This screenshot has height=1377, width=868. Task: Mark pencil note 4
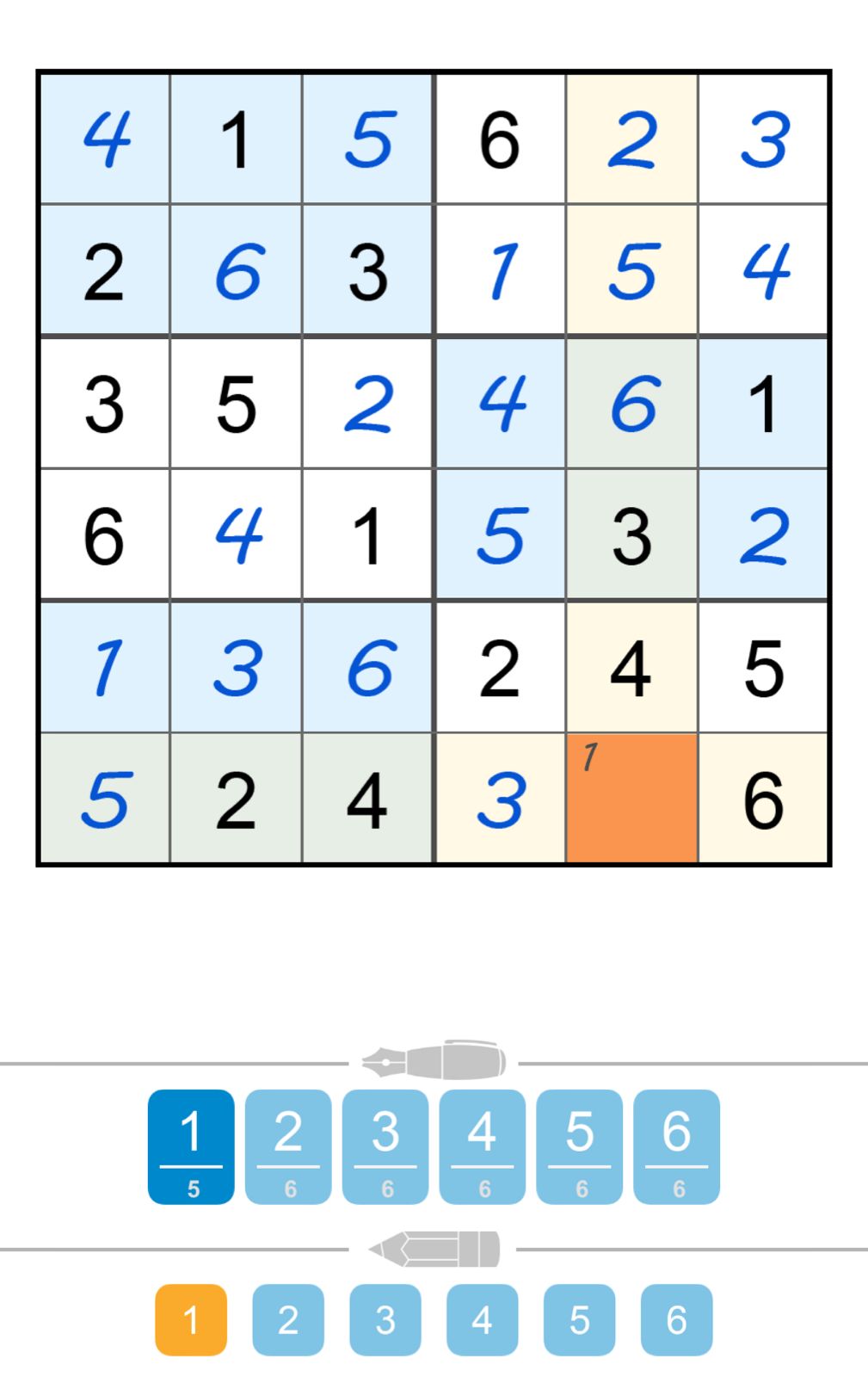tap(483, 1319)
